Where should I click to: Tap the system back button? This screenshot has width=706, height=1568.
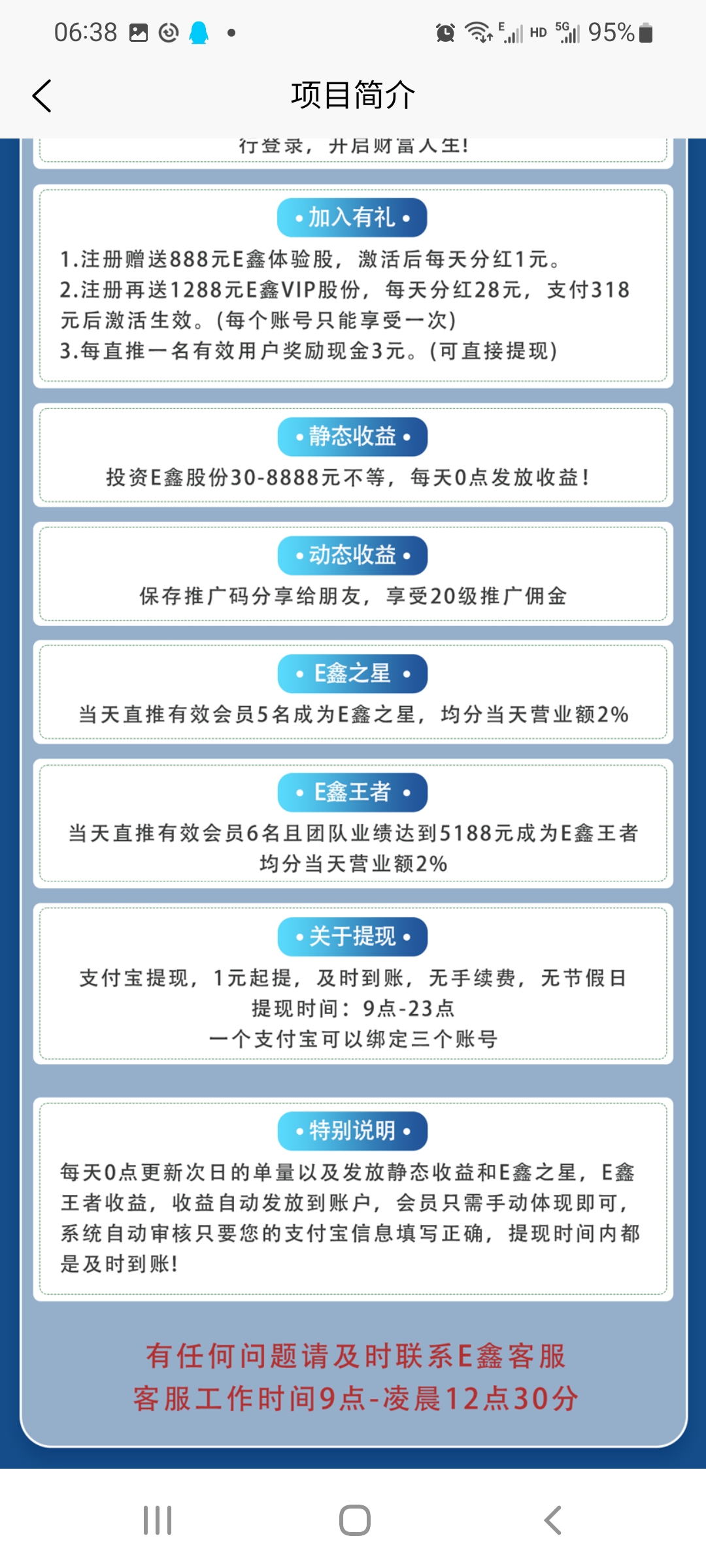pos(552,1520)
